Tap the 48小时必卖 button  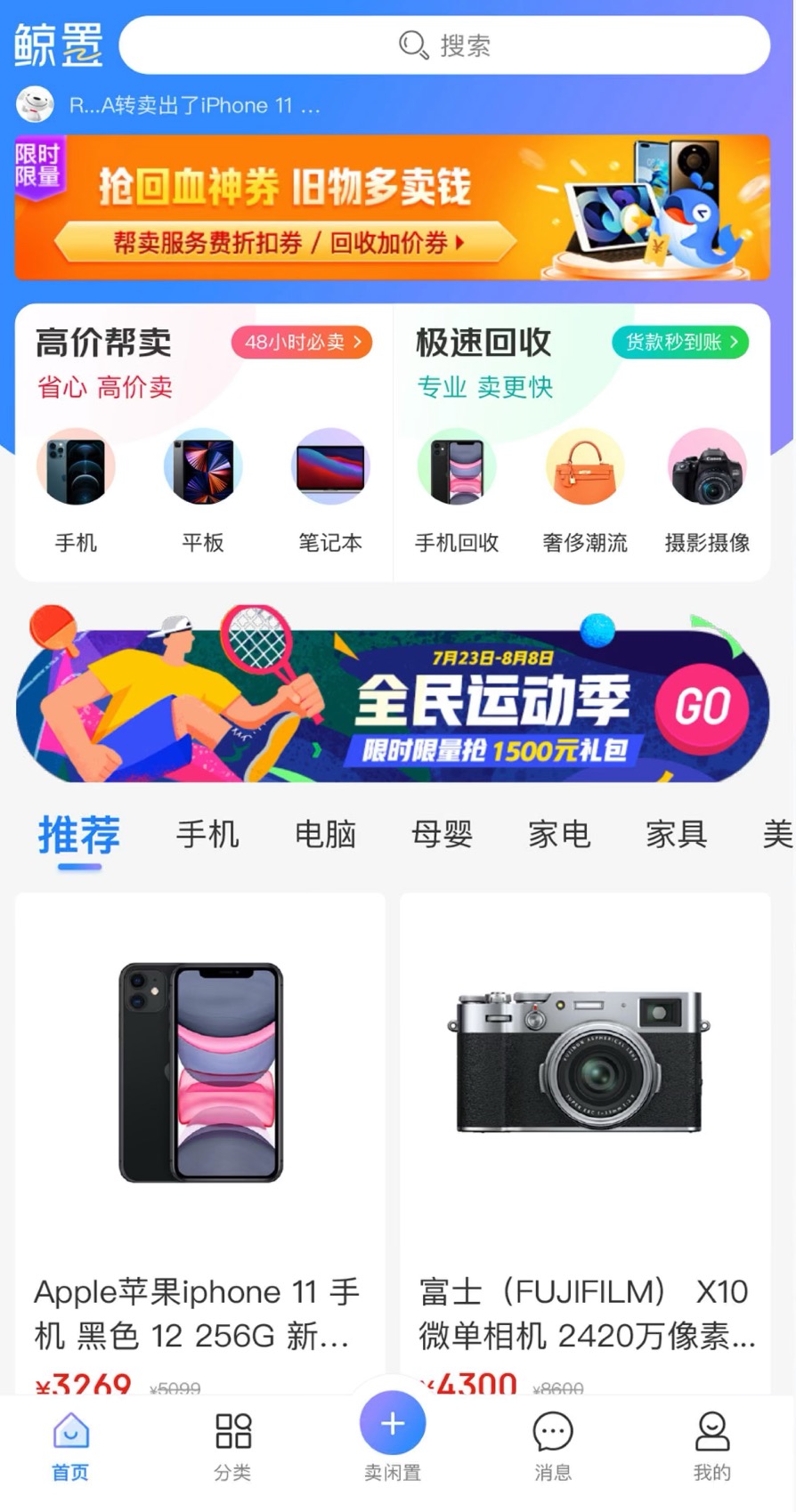302,343
